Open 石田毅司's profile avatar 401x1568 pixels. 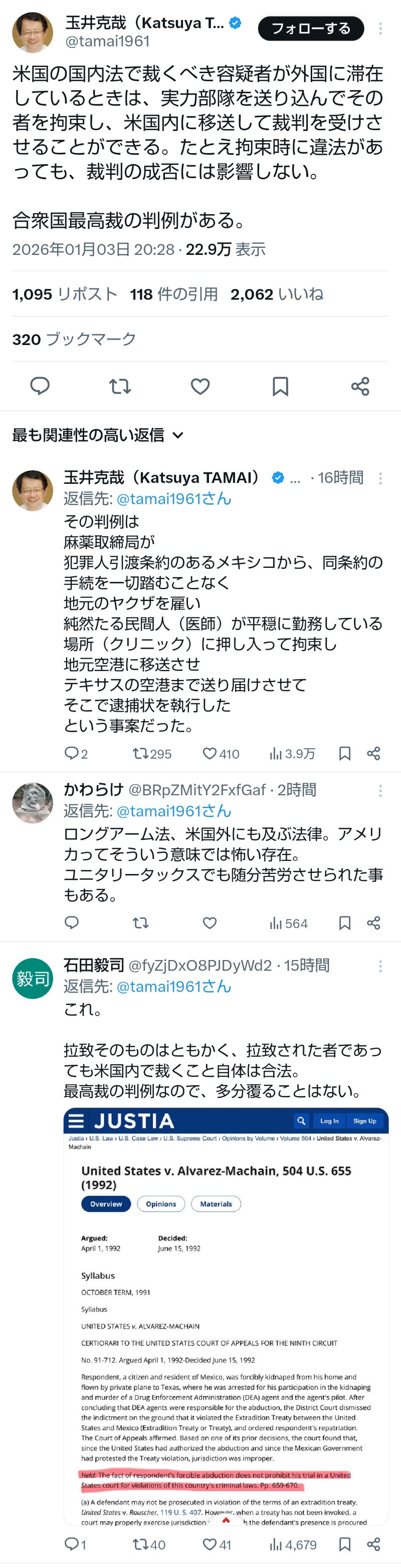pos(32,978)
